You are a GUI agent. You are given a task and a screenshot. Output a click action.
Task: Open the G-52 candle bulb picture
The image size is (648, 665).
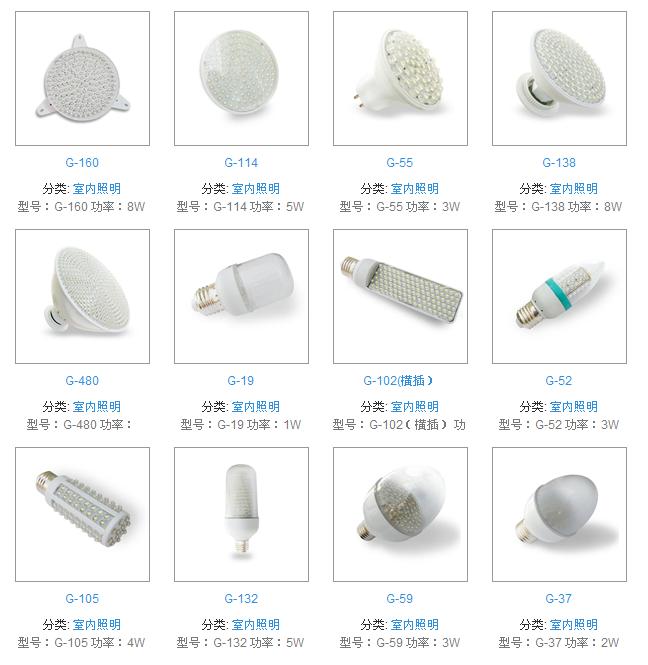pos(558,296)
